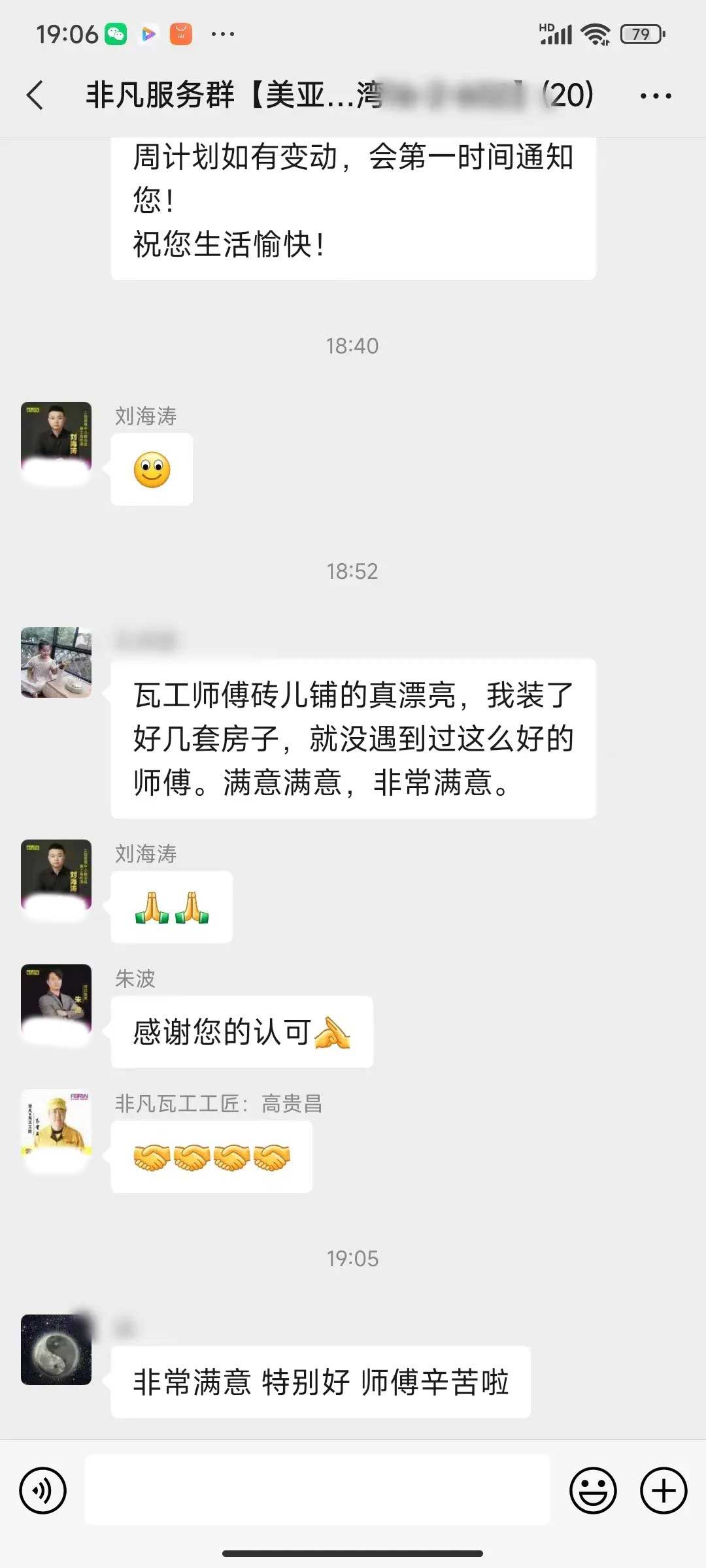Screen dimensions: 706x1568
Task: Open avatar of the tile-praise message sender
Action: tap(56, 662)
